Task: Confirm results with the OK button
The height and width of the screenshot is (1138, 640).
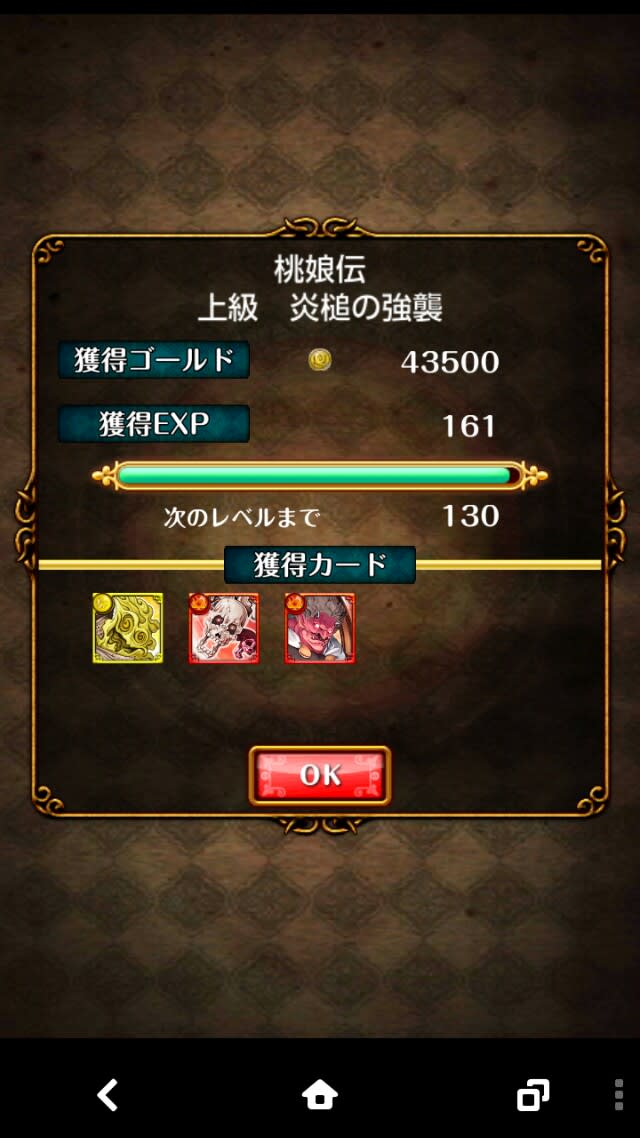Action: point(319,775)
